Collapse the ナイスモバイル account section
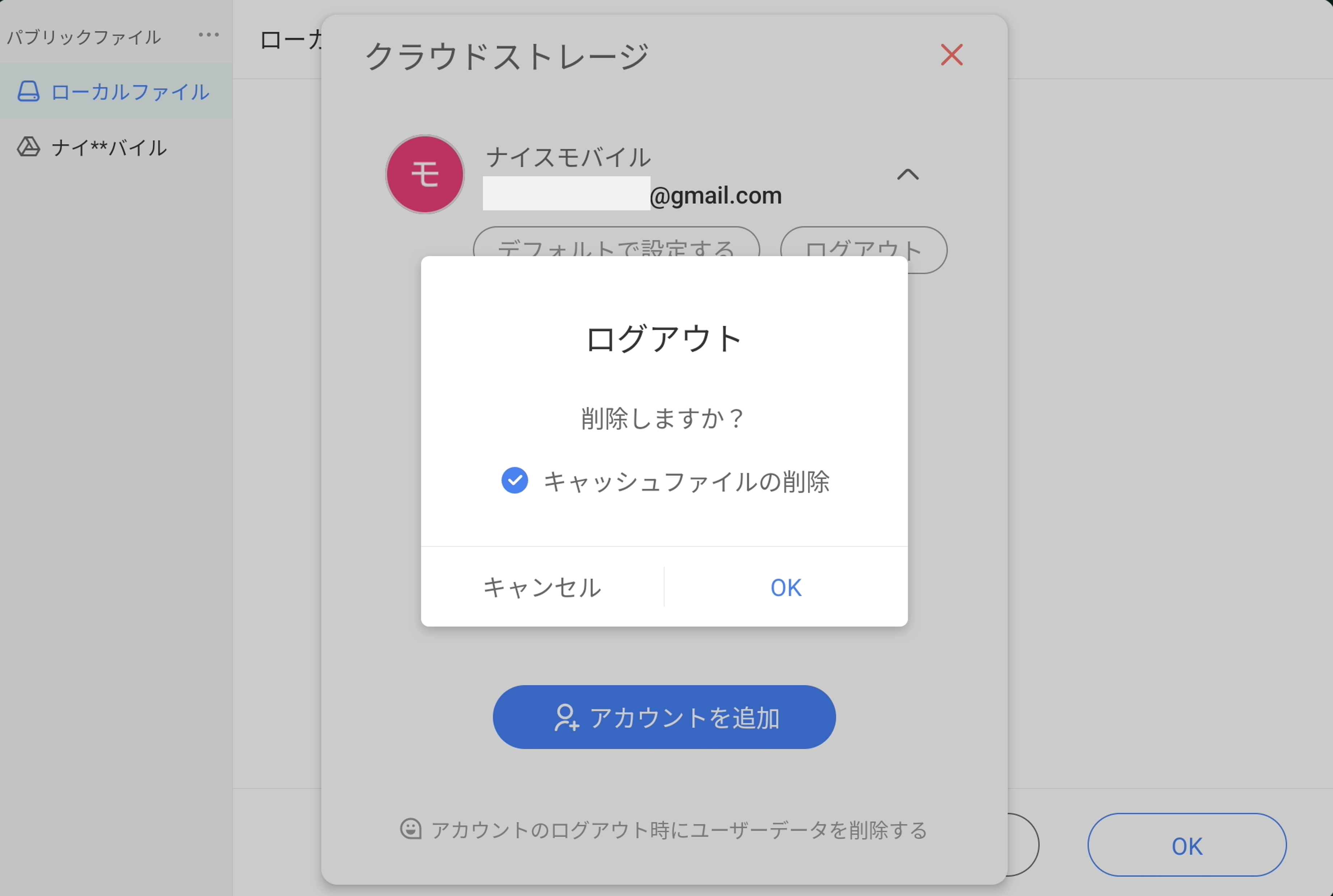The width and height of the screenshot is (1333, 896). click(x=907, y=174)
